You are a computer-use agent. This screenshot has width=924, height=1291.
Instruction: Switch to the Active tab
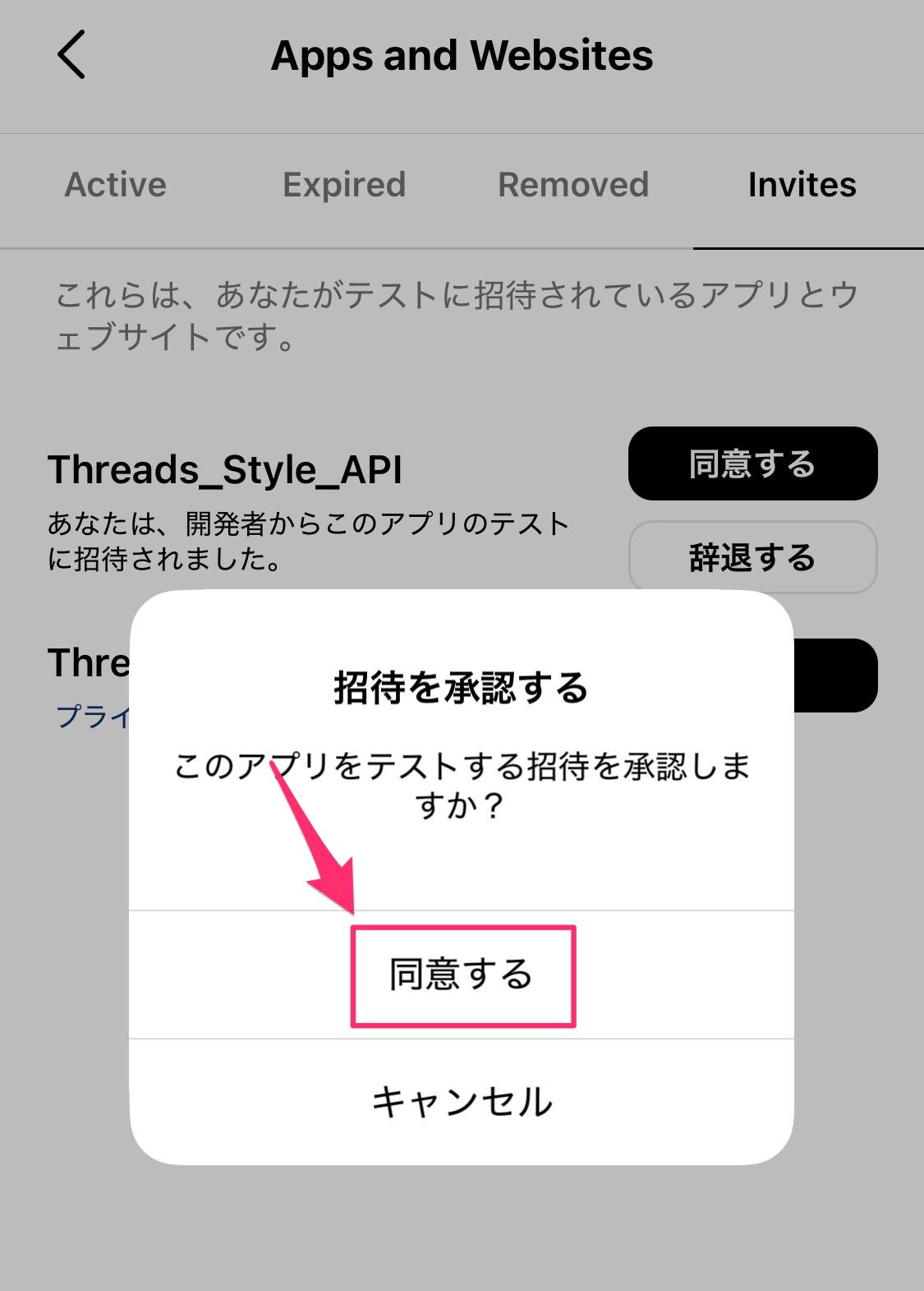click(x=116, y=185)
